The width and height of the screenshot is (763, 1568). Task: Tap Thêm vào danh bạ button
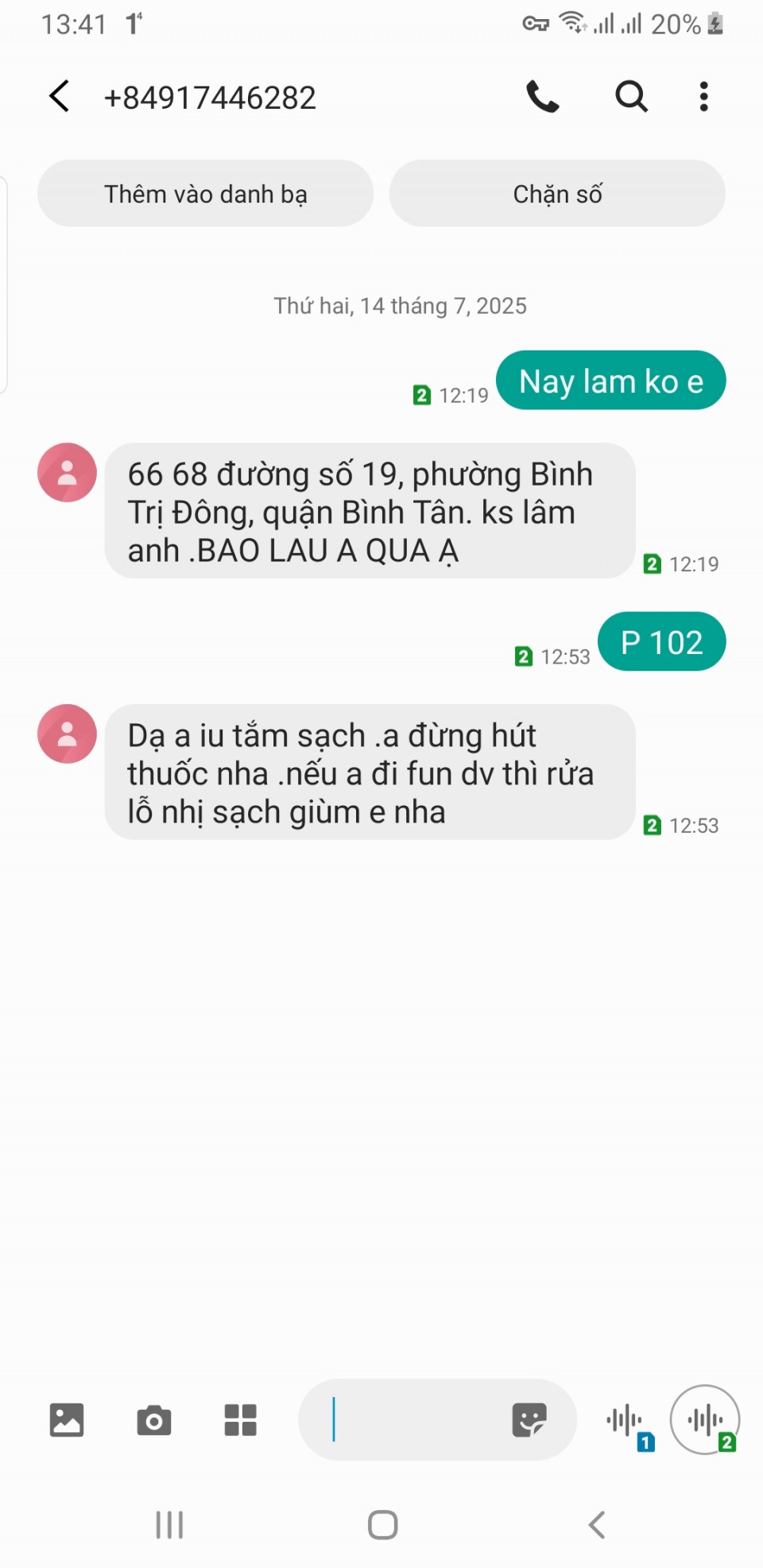point(205,194)
